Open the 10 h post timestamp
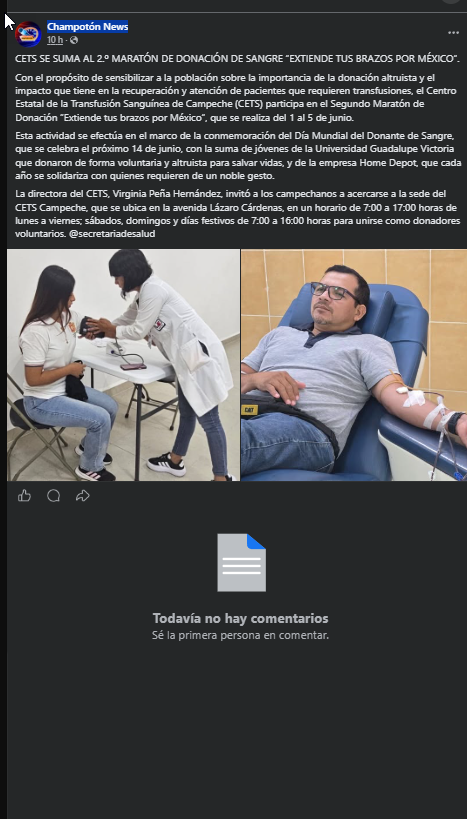The width and height of the screenshot is (467, 819). tap(55, 40)
